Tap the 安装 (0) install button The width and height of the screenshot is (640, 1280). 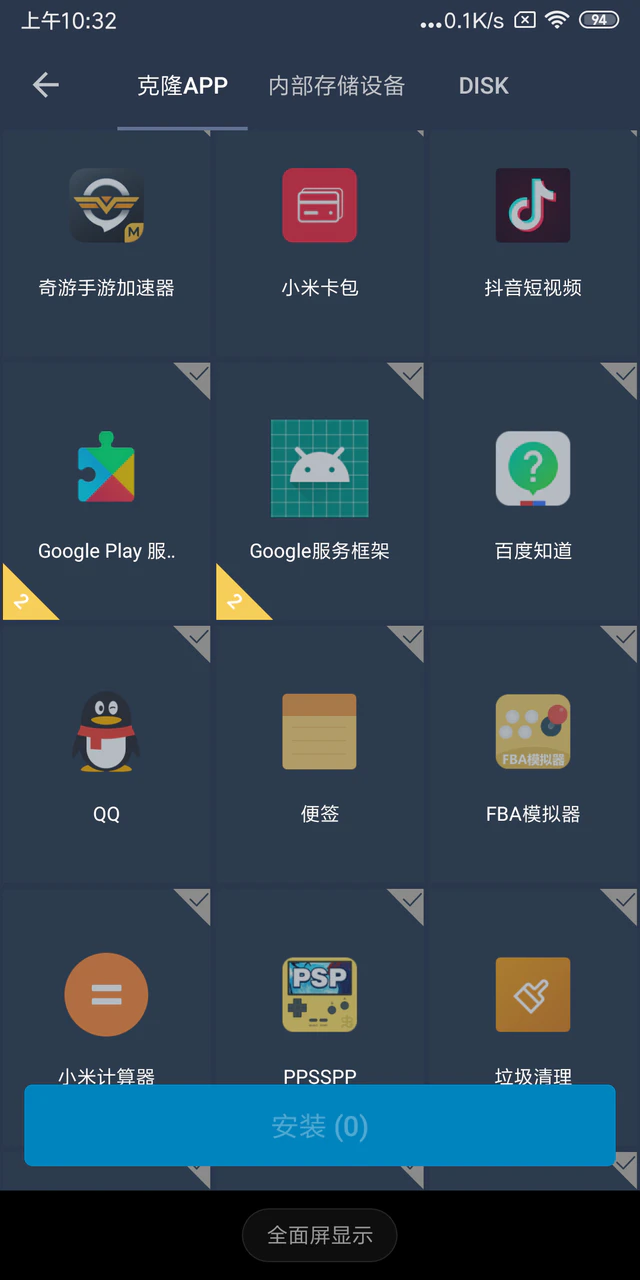tap(319, 1126)
